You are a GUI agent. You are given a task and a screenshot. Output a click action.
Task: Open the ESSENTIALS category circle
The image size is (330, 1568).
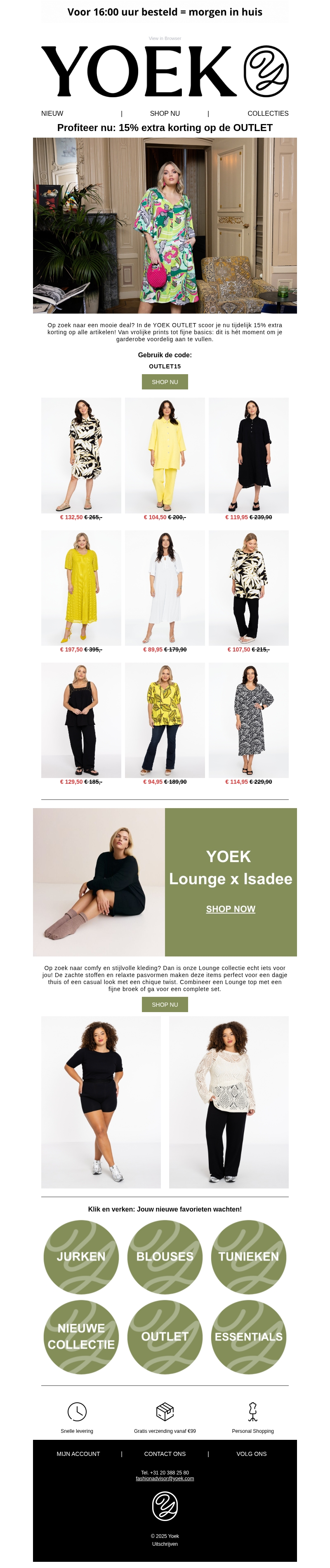coord(248,1337)
